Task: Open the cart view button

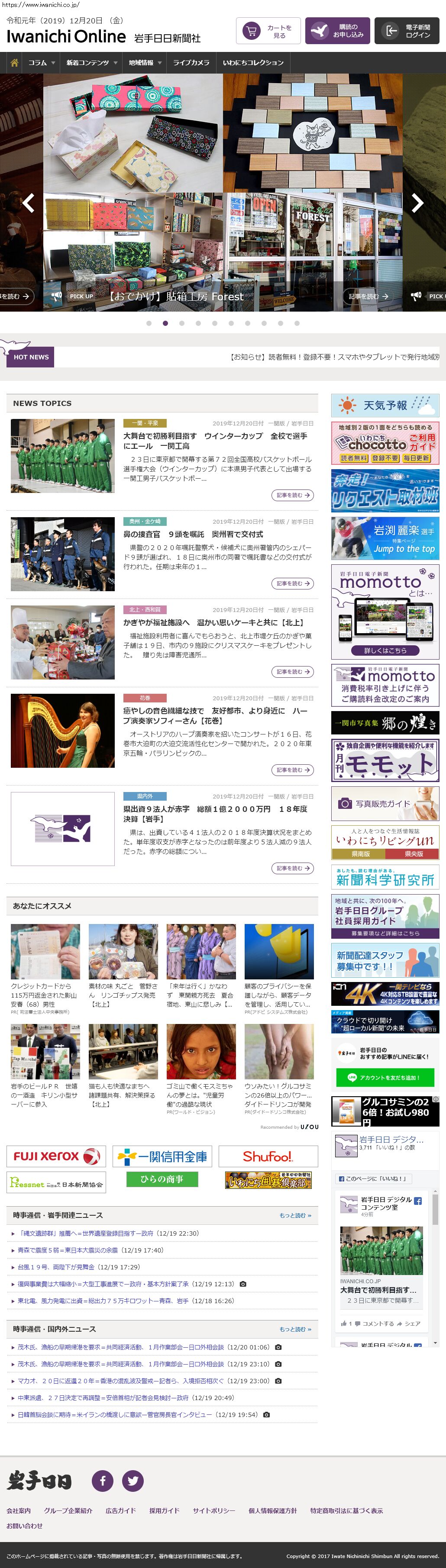Action: pyautogui.click(x=268, y=31)
